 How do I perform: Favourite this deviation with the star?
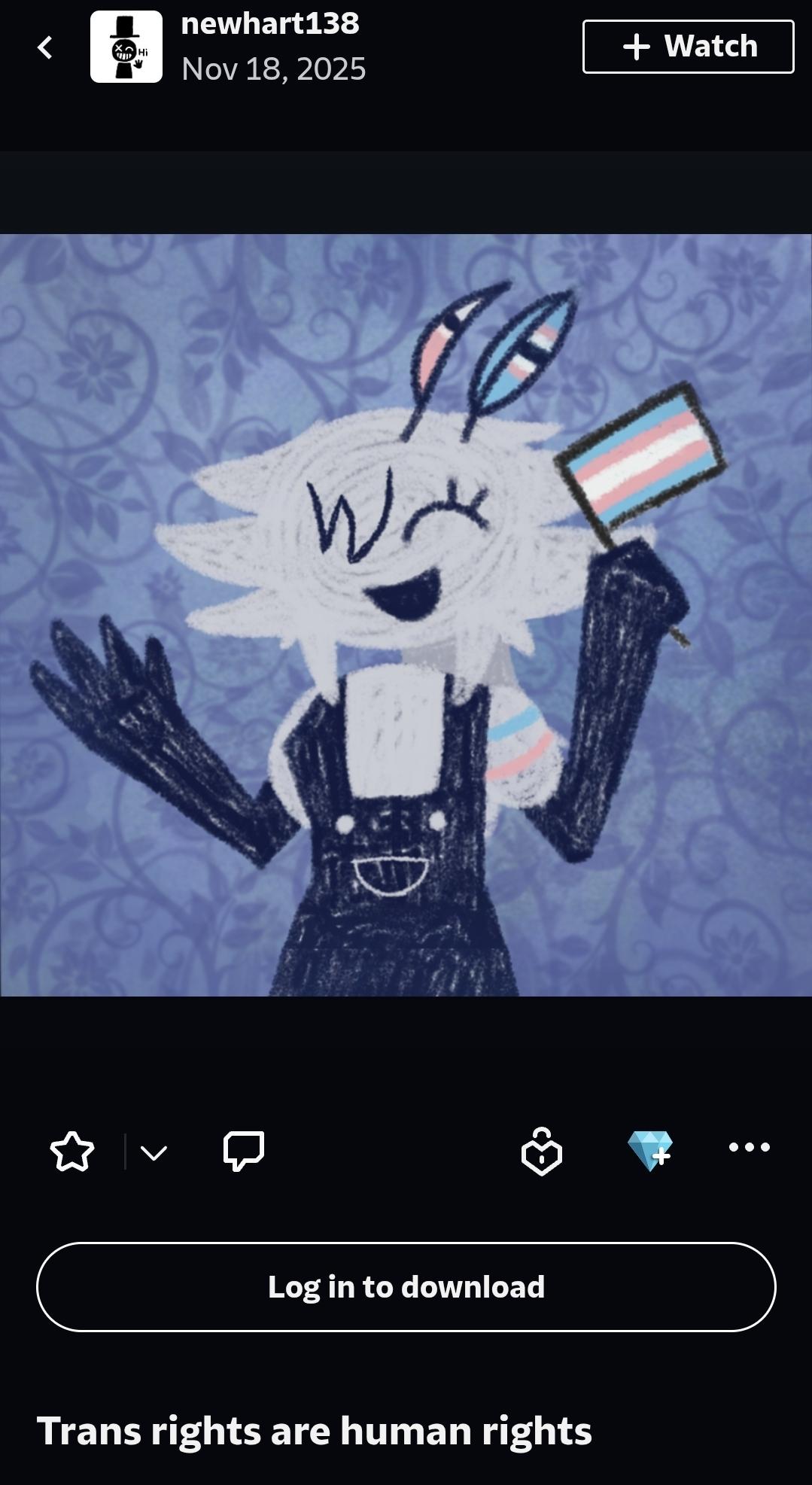pos(72,1152)
